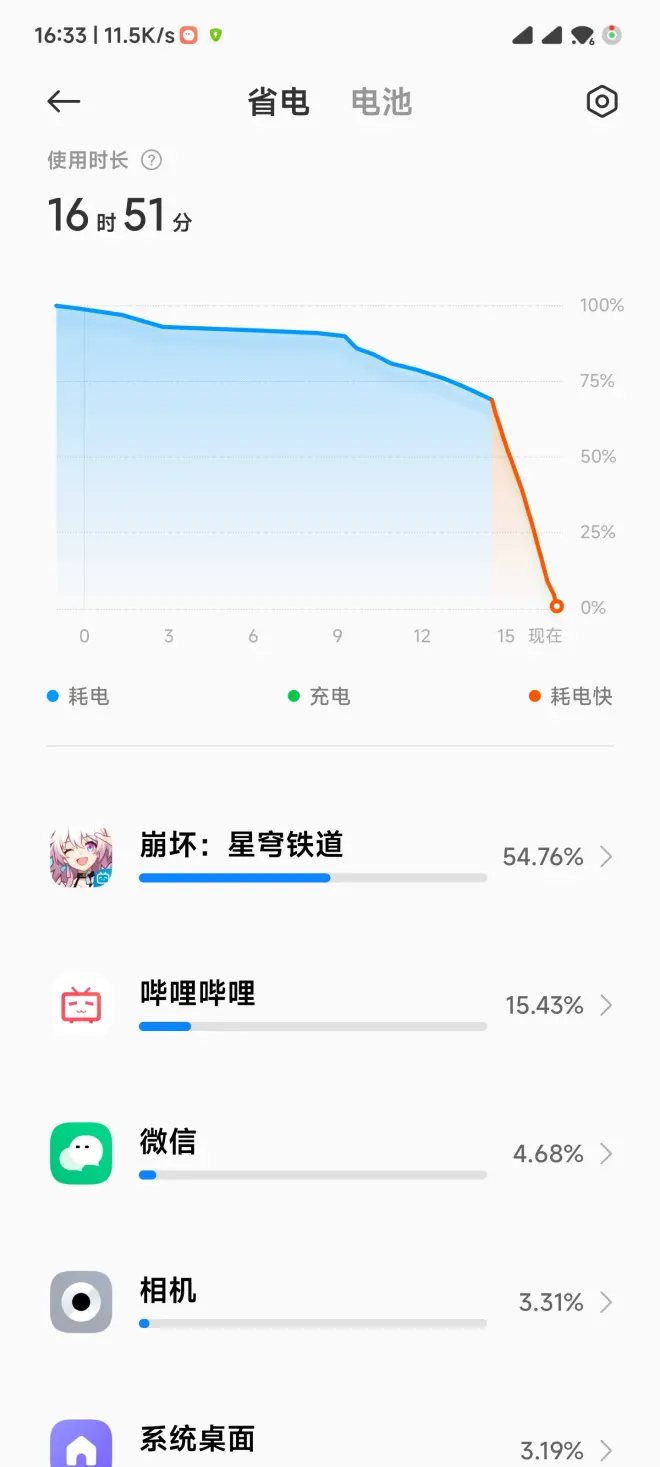Go back using the arrow icon
This screenshot has width=660, height=1467.
[64, 101]
